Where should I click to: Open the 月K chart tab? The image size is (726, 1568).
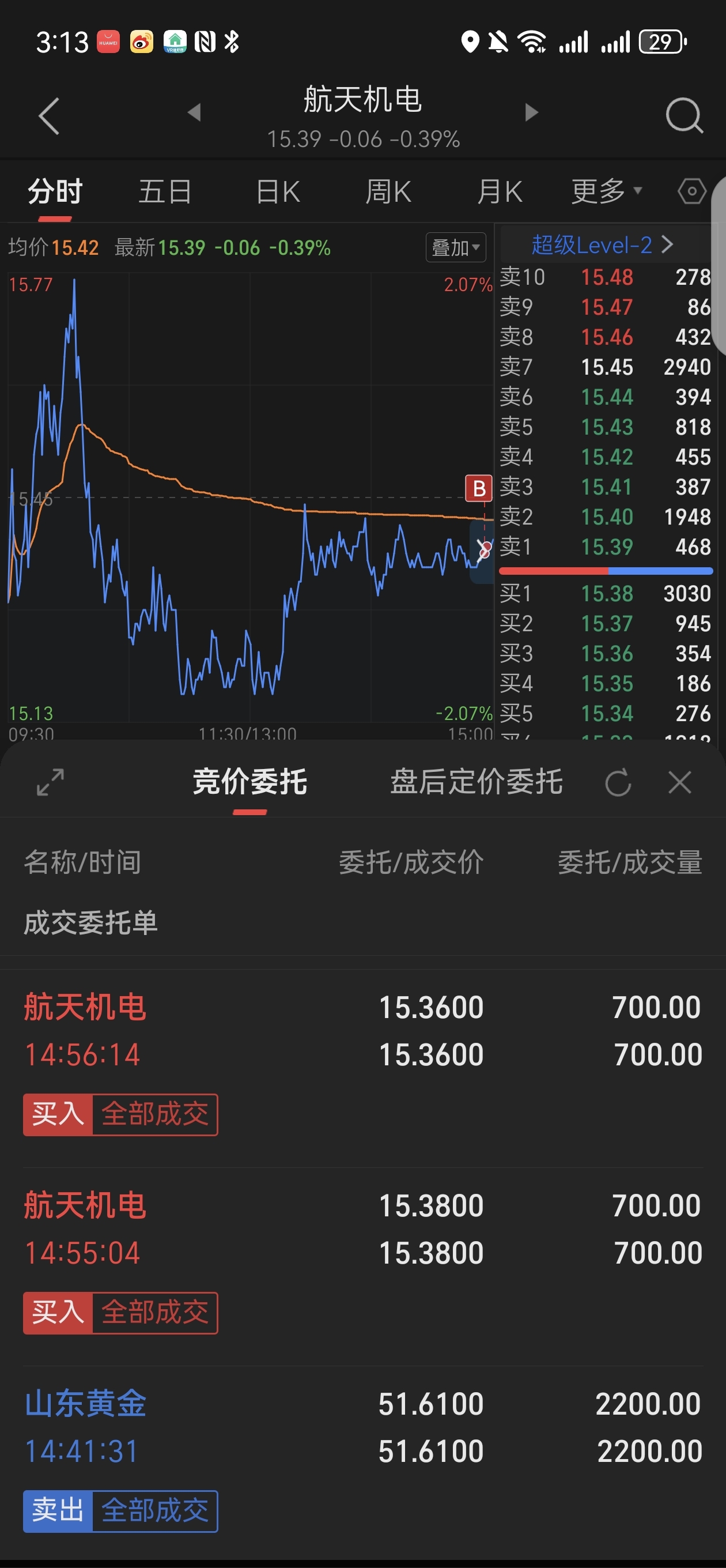pyautogui.click(x=500, y=192)
